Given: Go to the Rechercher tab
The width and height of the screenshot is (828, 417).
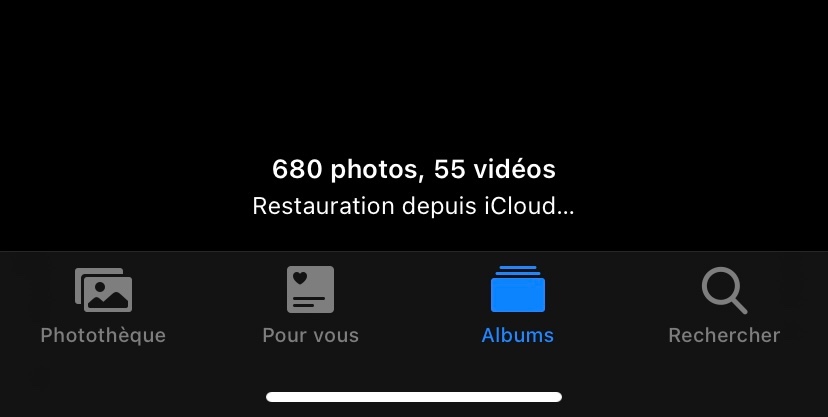Looking at the screenshot, I should 724,305.
